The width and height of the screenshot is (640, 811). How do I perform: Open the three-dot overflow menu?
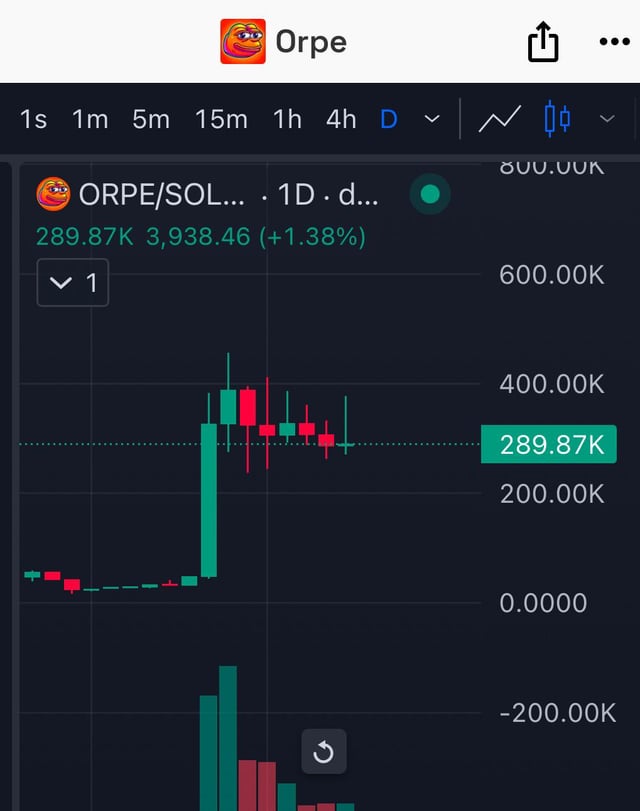pos(613,42)
